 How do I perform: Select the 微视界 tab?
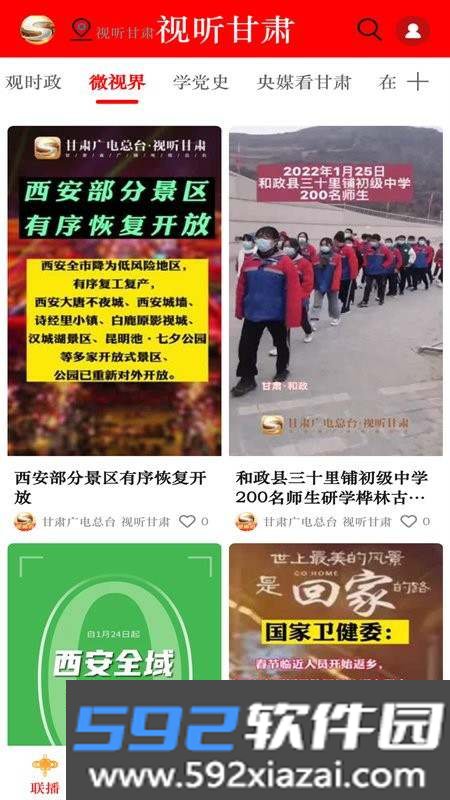(117, 82)
